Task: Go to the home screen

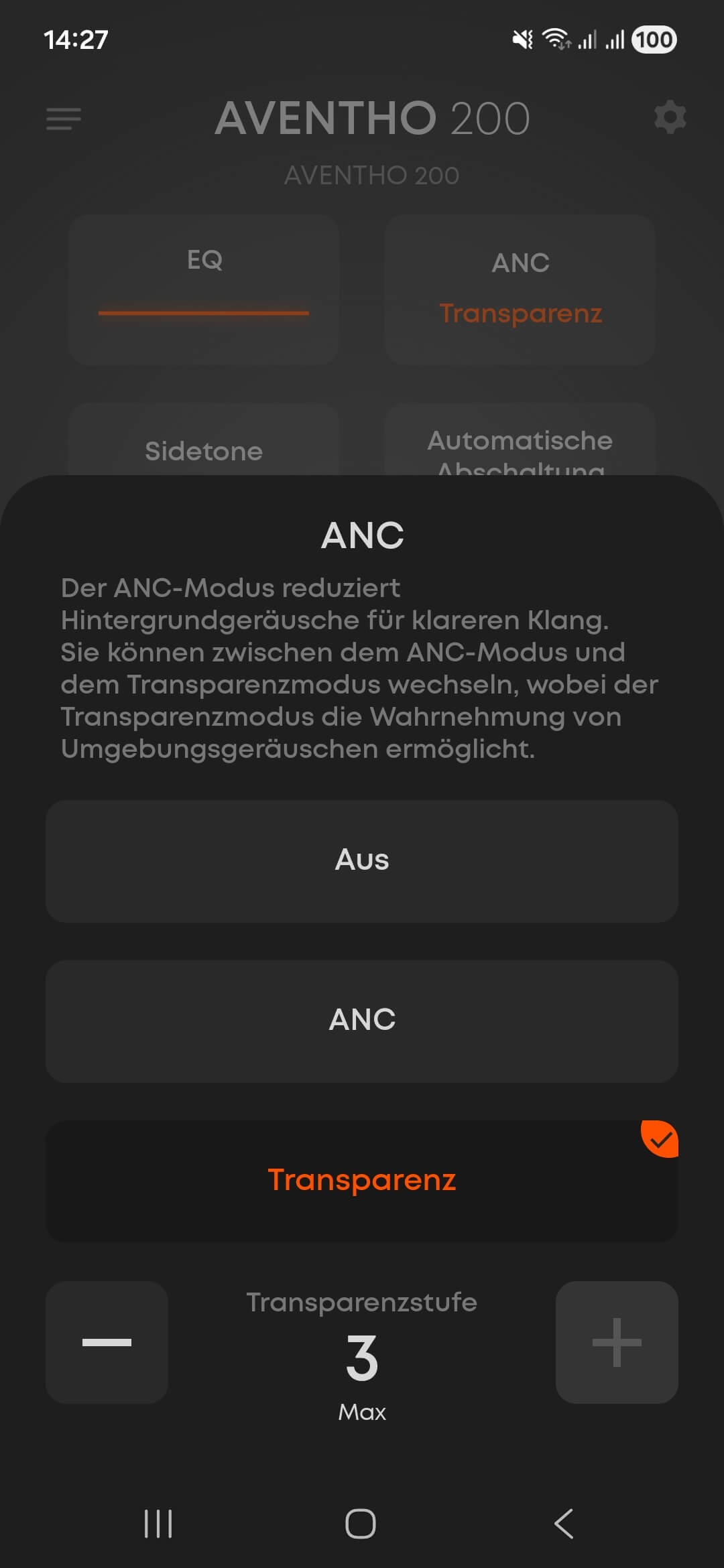Action: [361, 1524]
